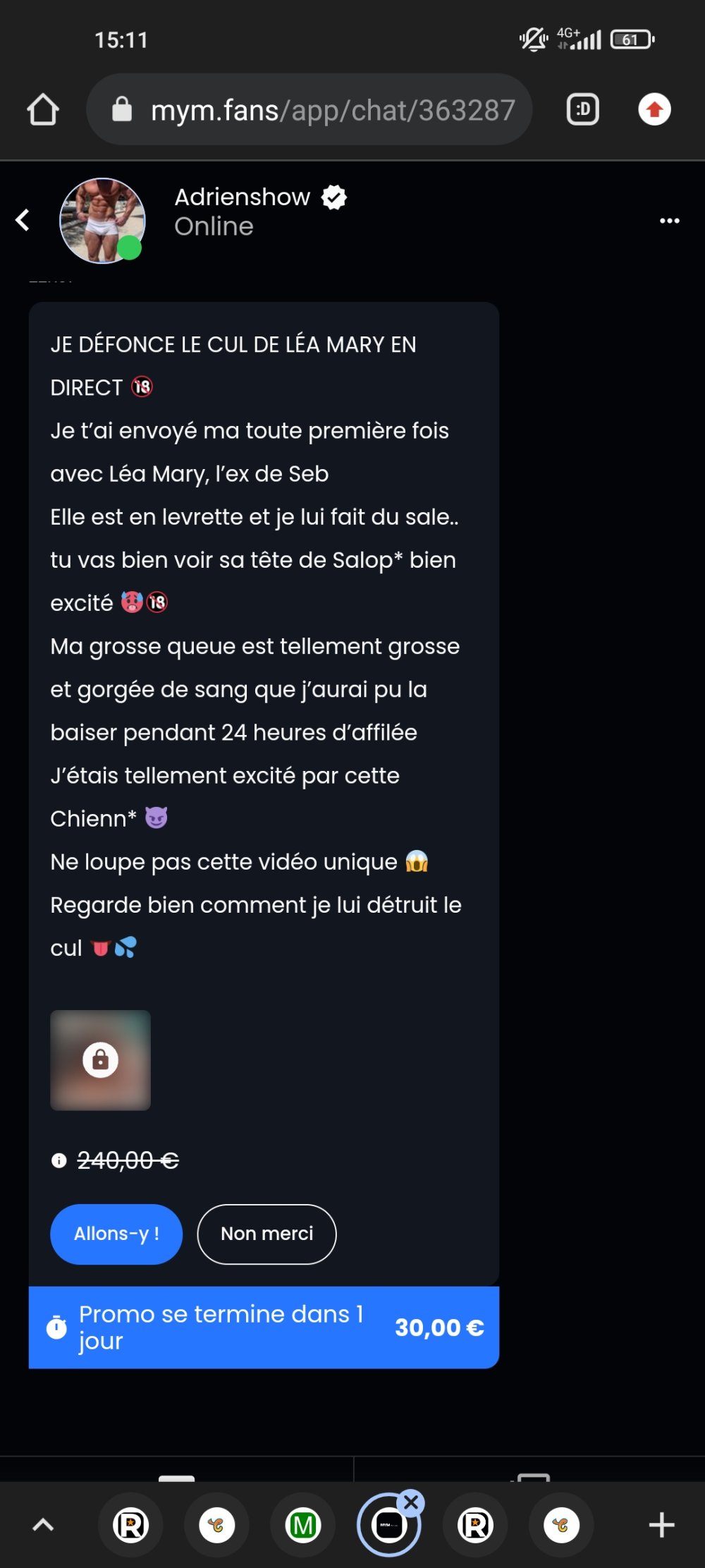
Task: Open the browser tab switcher
Action: pyautogui.click(x=583, y=110)
